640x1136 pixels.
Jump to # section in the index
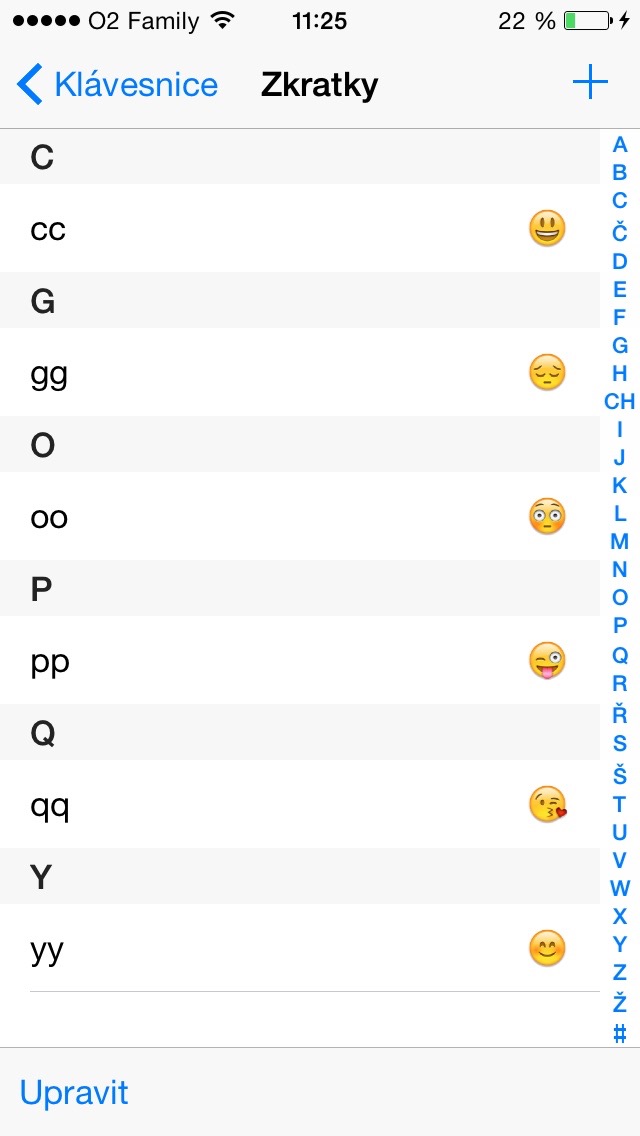click(620, 1034)
